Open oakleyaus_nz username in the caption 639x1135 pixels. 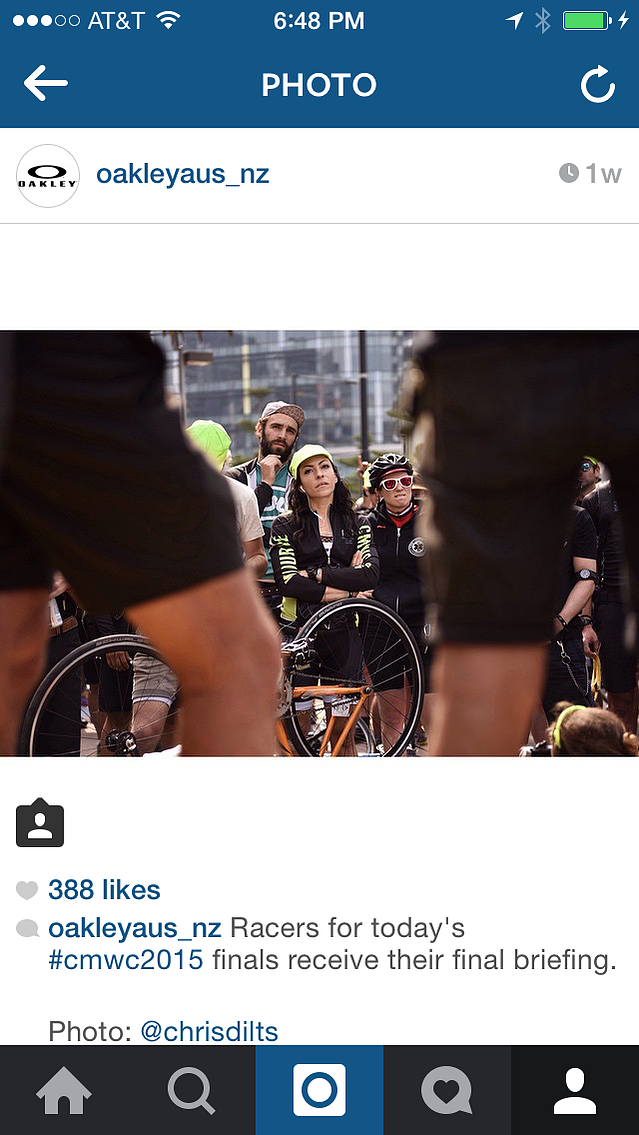[135, 927]
